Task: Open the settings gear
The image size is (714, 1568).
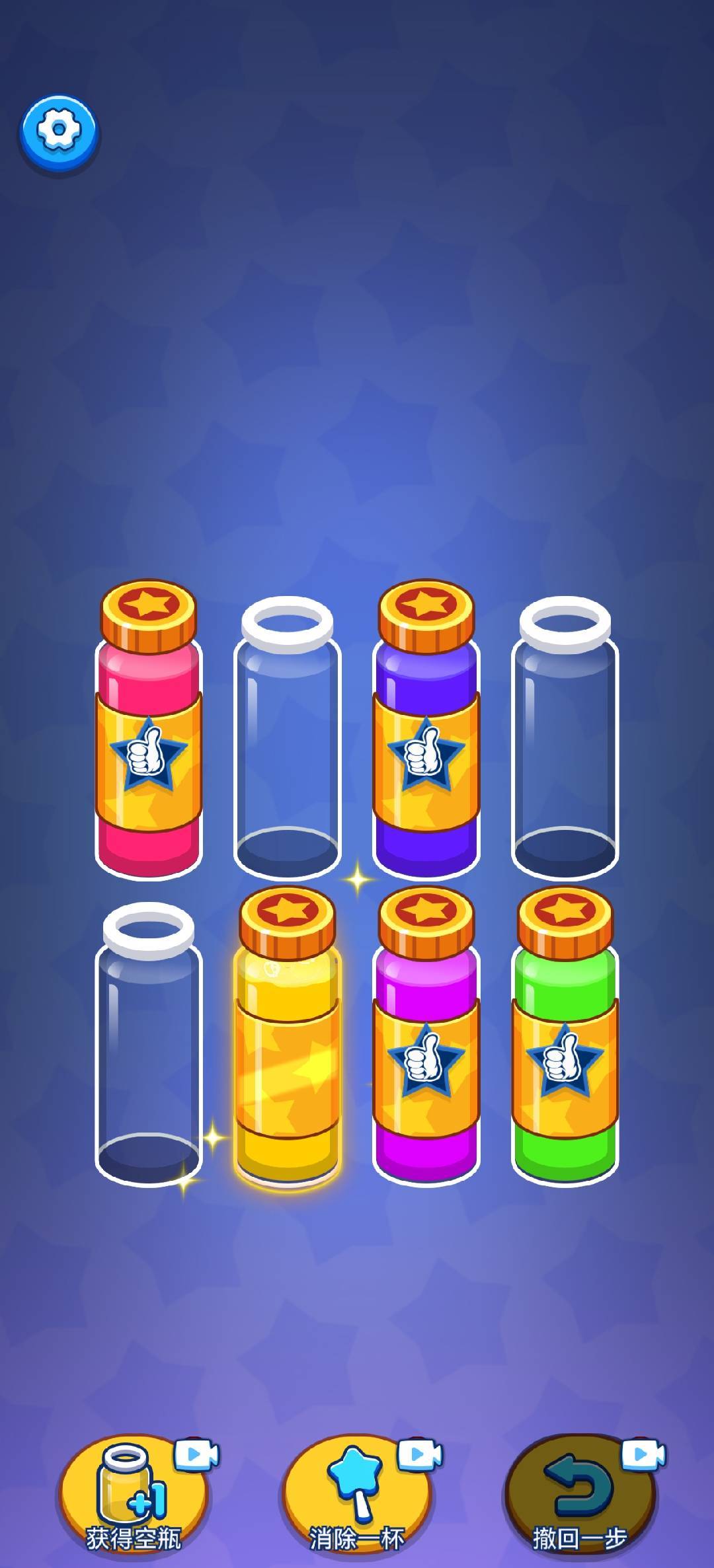Action: pos(58,131)
